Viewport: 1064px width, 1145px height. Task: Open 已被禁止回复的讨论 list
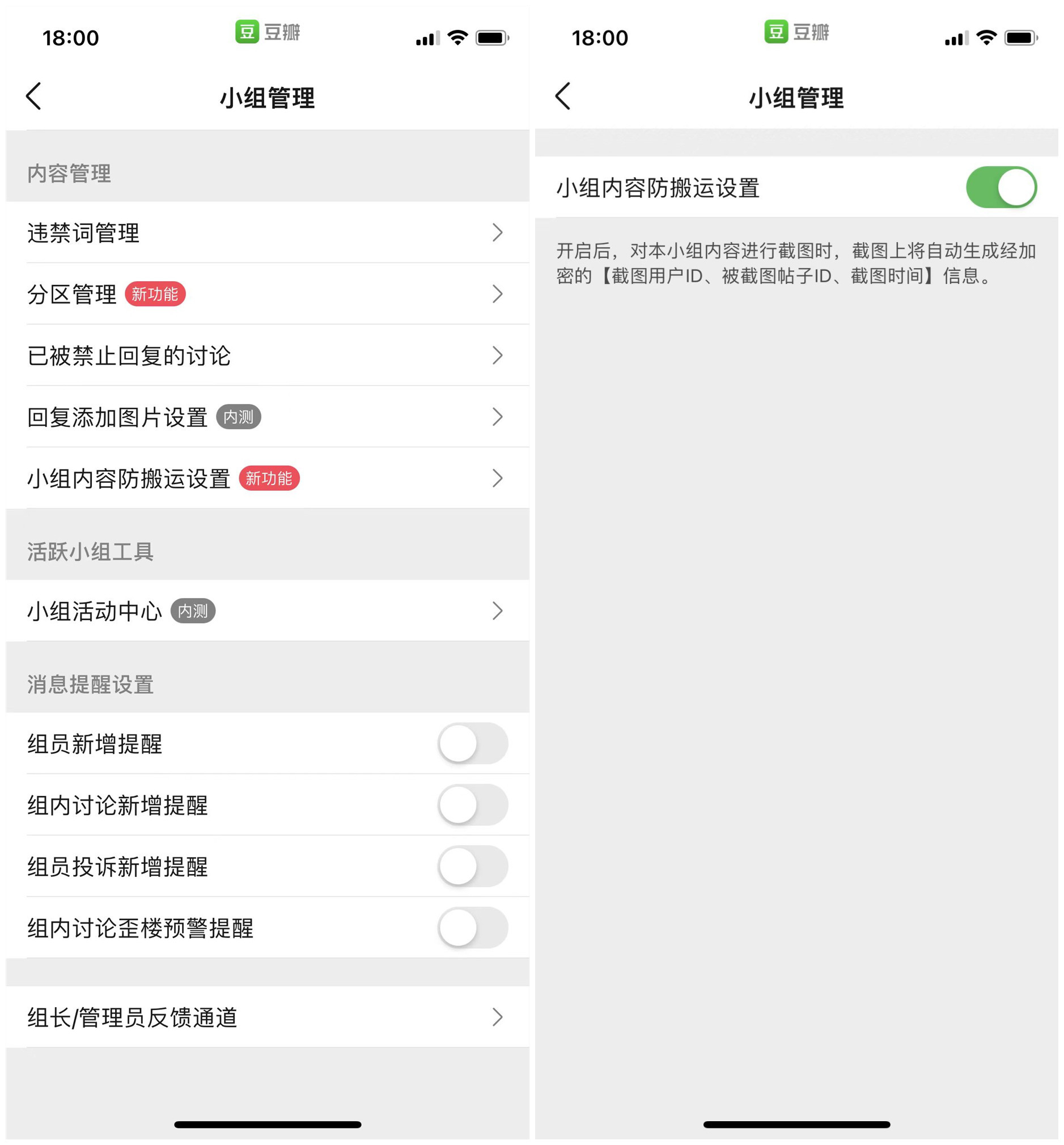[266, 356]
